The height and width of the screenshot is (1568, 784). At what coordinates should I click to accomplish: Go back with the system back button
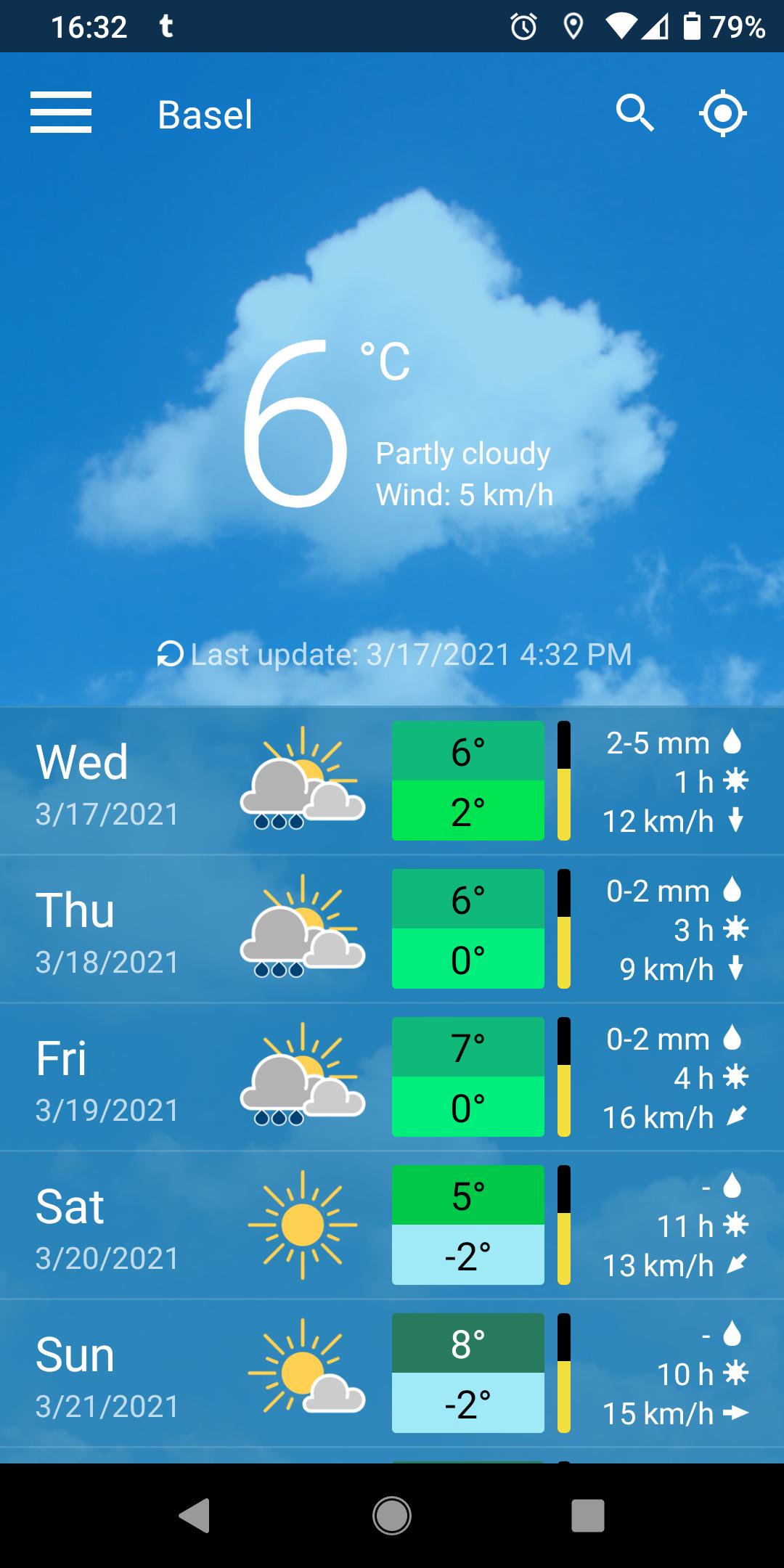point(195,1515)
